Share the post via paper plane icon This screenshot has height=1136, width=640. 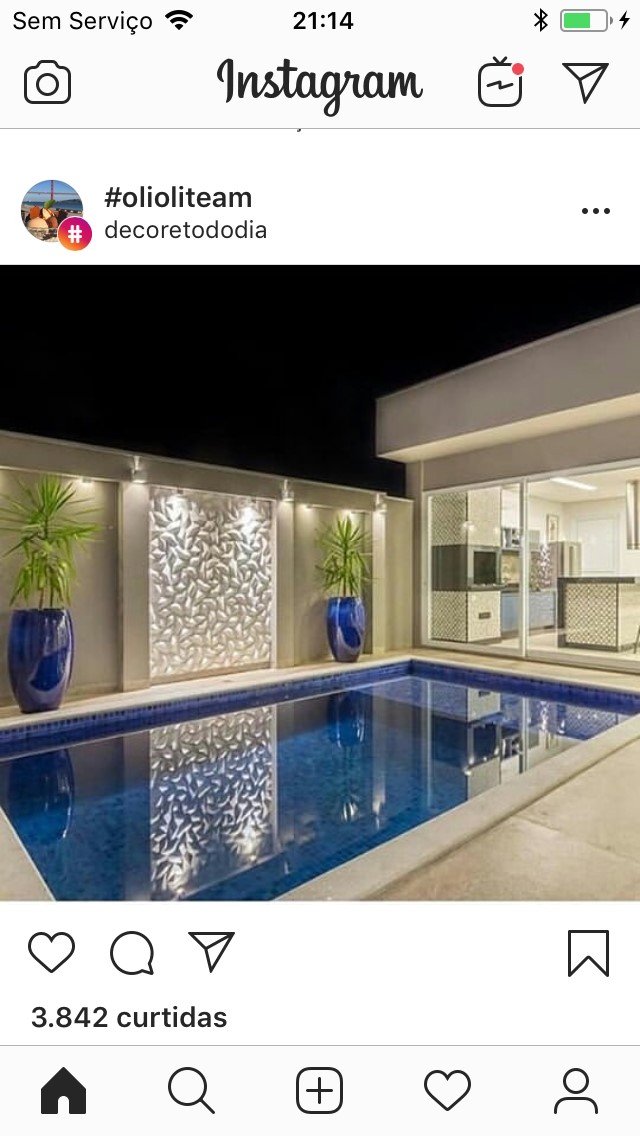click(x=211, y=952)
